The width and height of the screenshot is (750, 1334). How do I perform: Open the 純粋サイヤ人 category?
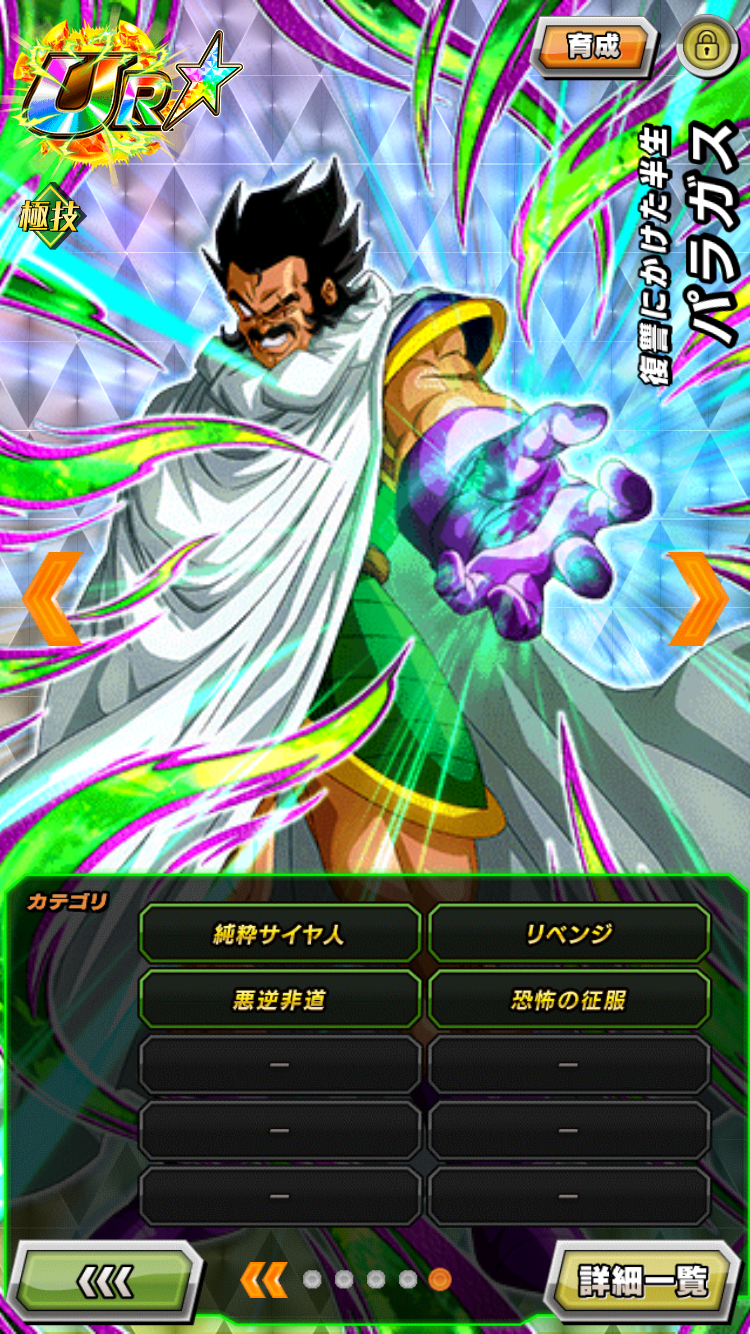tap(279, 934)
